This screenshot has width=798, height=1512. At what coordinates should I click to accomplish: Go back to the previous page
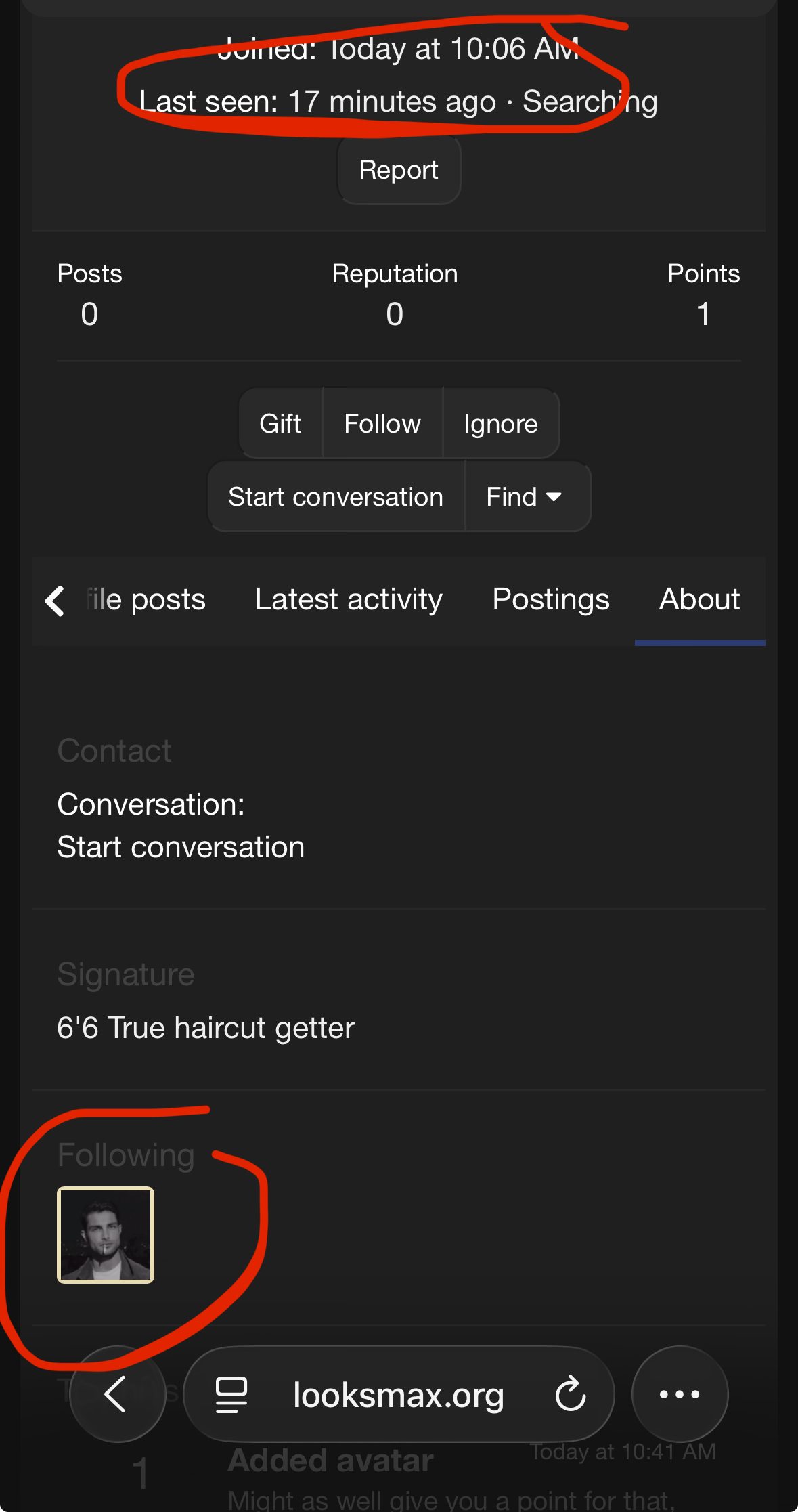point(116,1395)
